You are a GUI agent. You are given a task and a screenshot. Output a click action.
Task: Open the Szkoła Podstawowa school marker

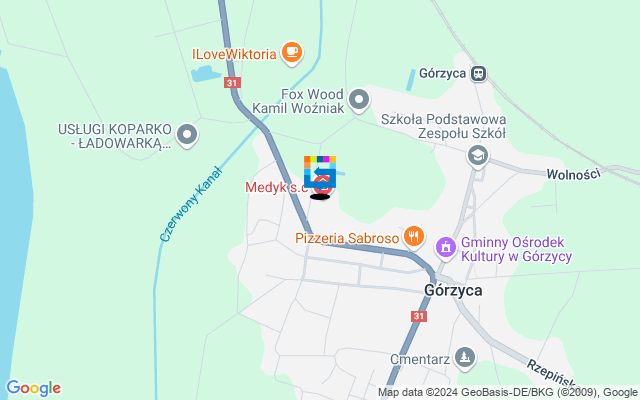[x=478, y=155]
